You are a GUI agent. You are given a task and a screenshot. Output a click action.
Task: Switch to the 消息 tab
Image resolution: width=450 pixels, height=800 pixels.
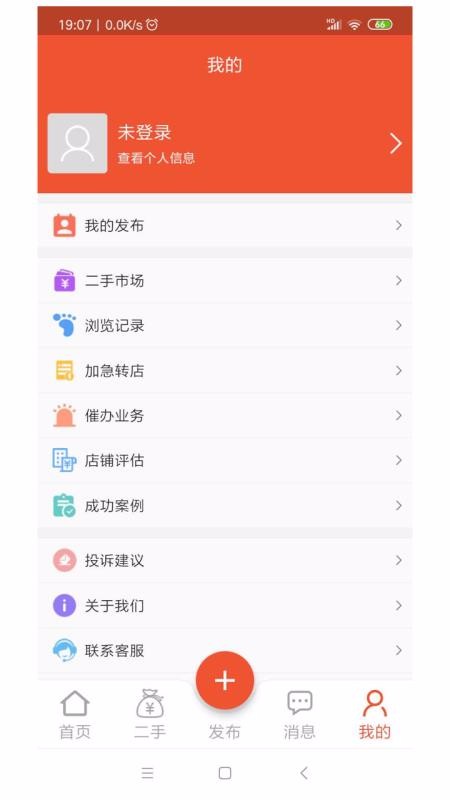coord(299,714)
